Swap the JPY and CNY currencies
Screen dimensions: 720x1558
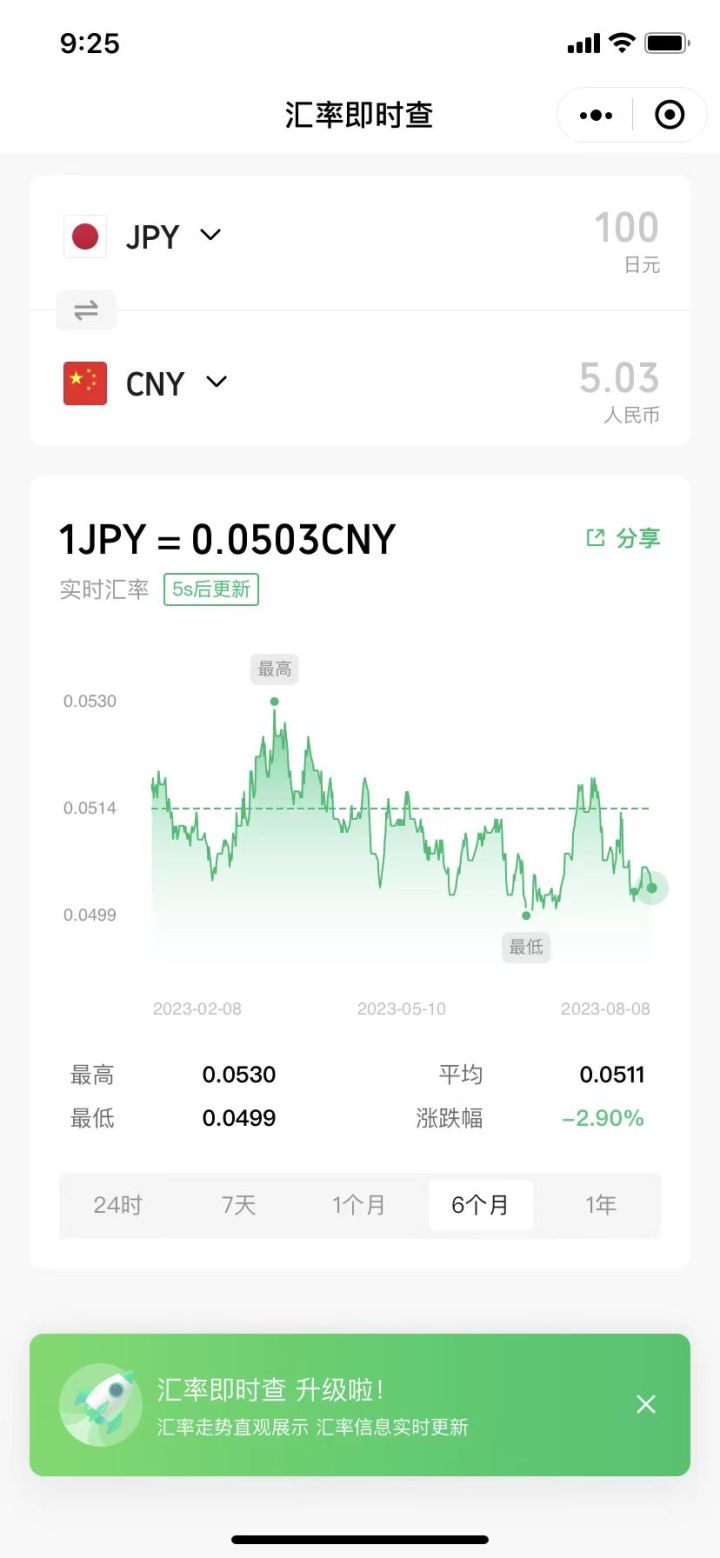click(x=86, y=310)
